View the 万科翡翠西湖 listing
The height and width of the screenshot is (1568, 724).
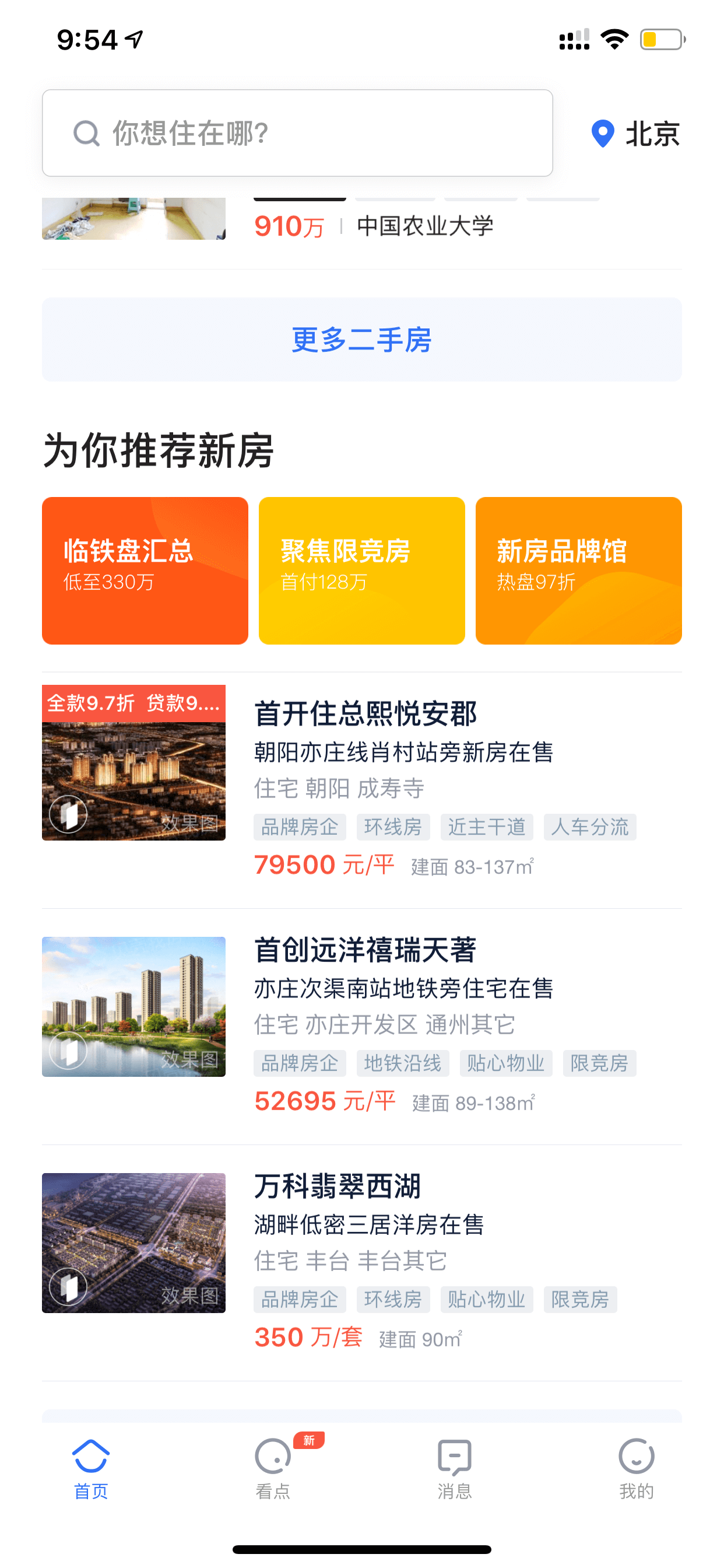tap(362, 1262)
